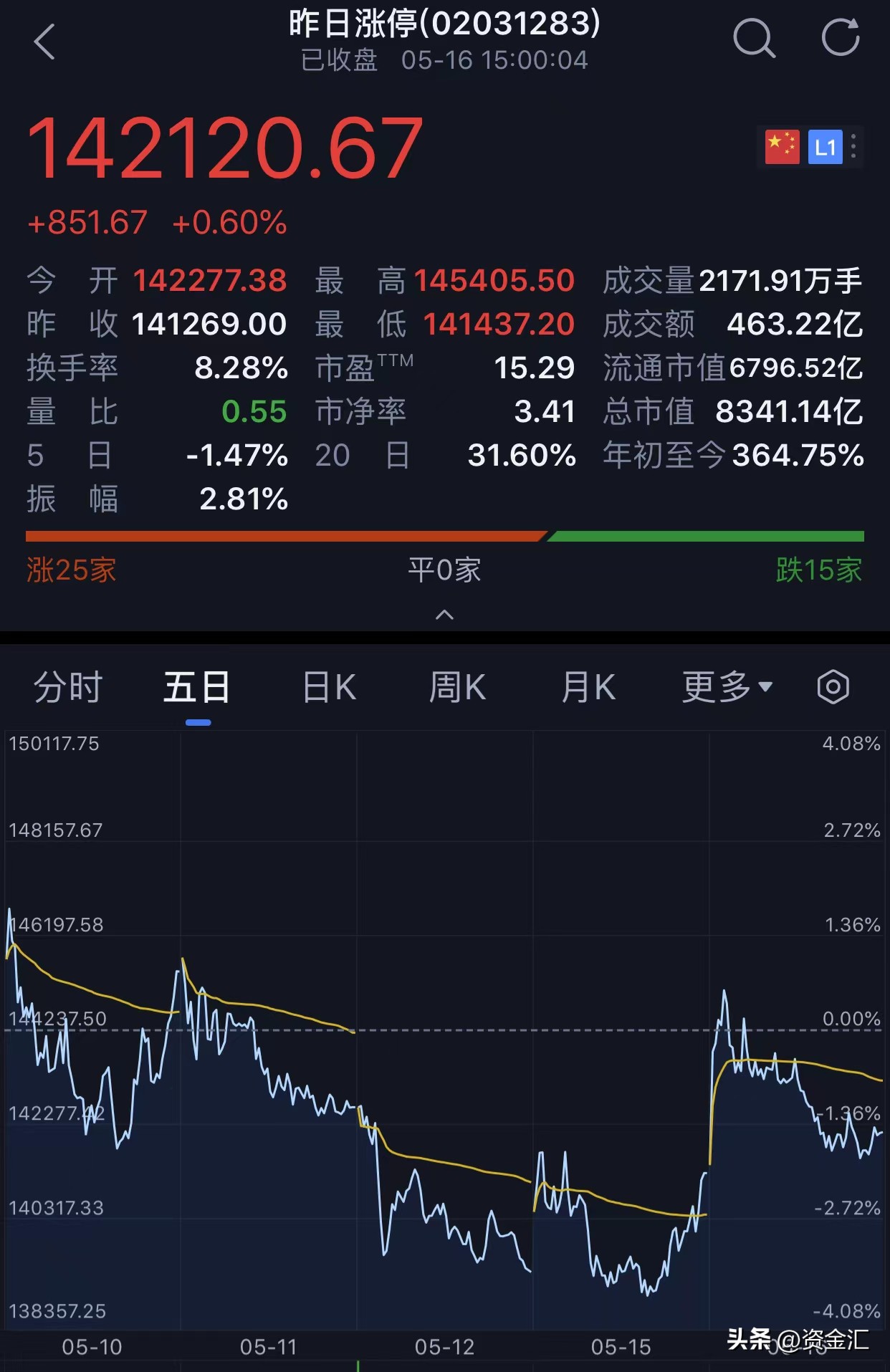Click the 涨25家 gainers label

pyautogui.click(x=69, y=571)
